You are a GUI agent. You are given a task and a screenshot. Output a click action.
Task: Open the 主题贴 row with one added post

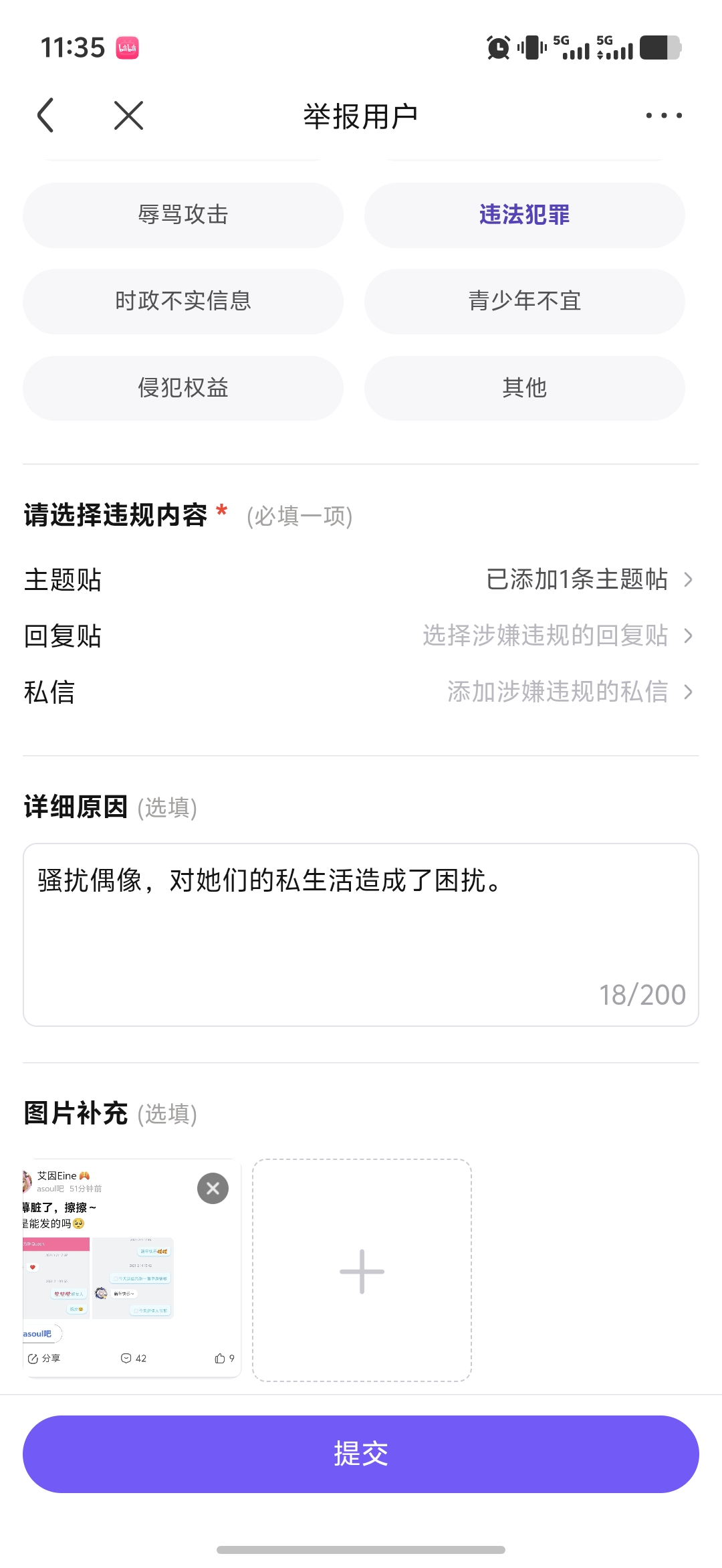[x=361, y=579]
